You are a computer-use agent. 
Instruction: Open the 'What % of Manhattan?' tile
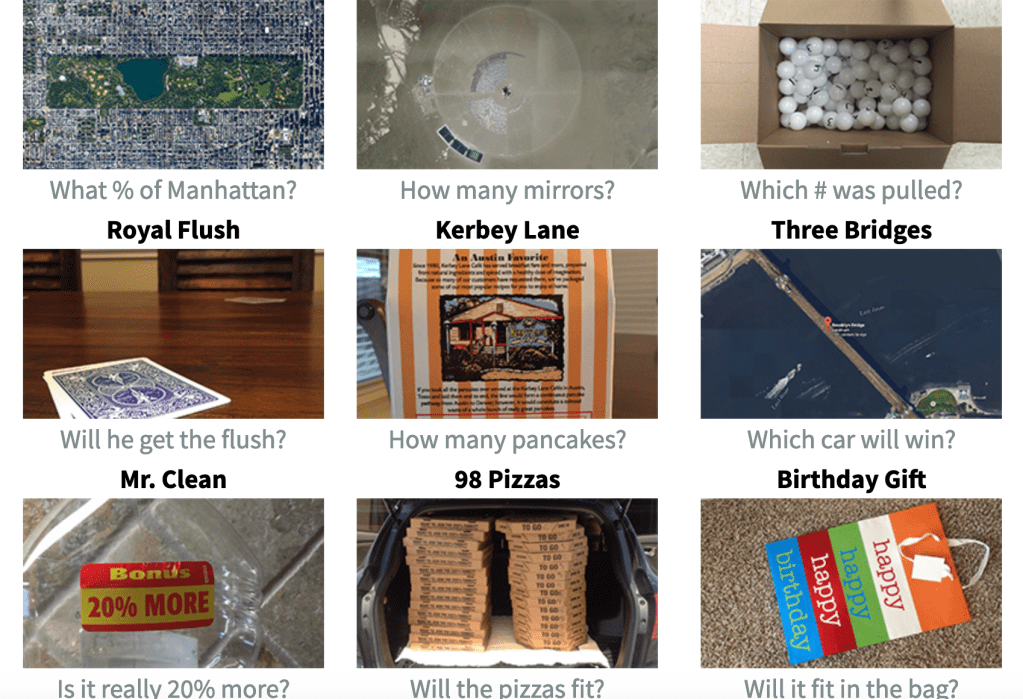[x=173, y=84]
